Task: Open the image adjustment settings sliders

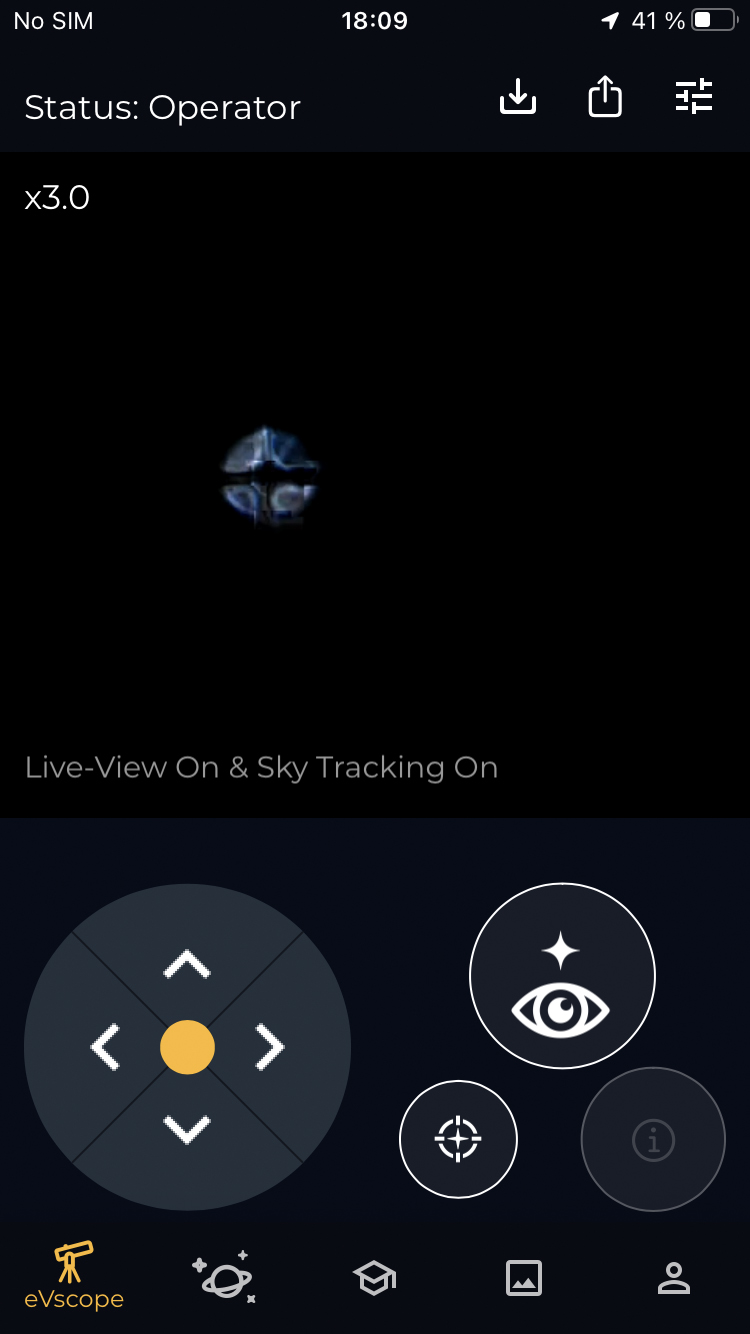Action: coord(694,97)
